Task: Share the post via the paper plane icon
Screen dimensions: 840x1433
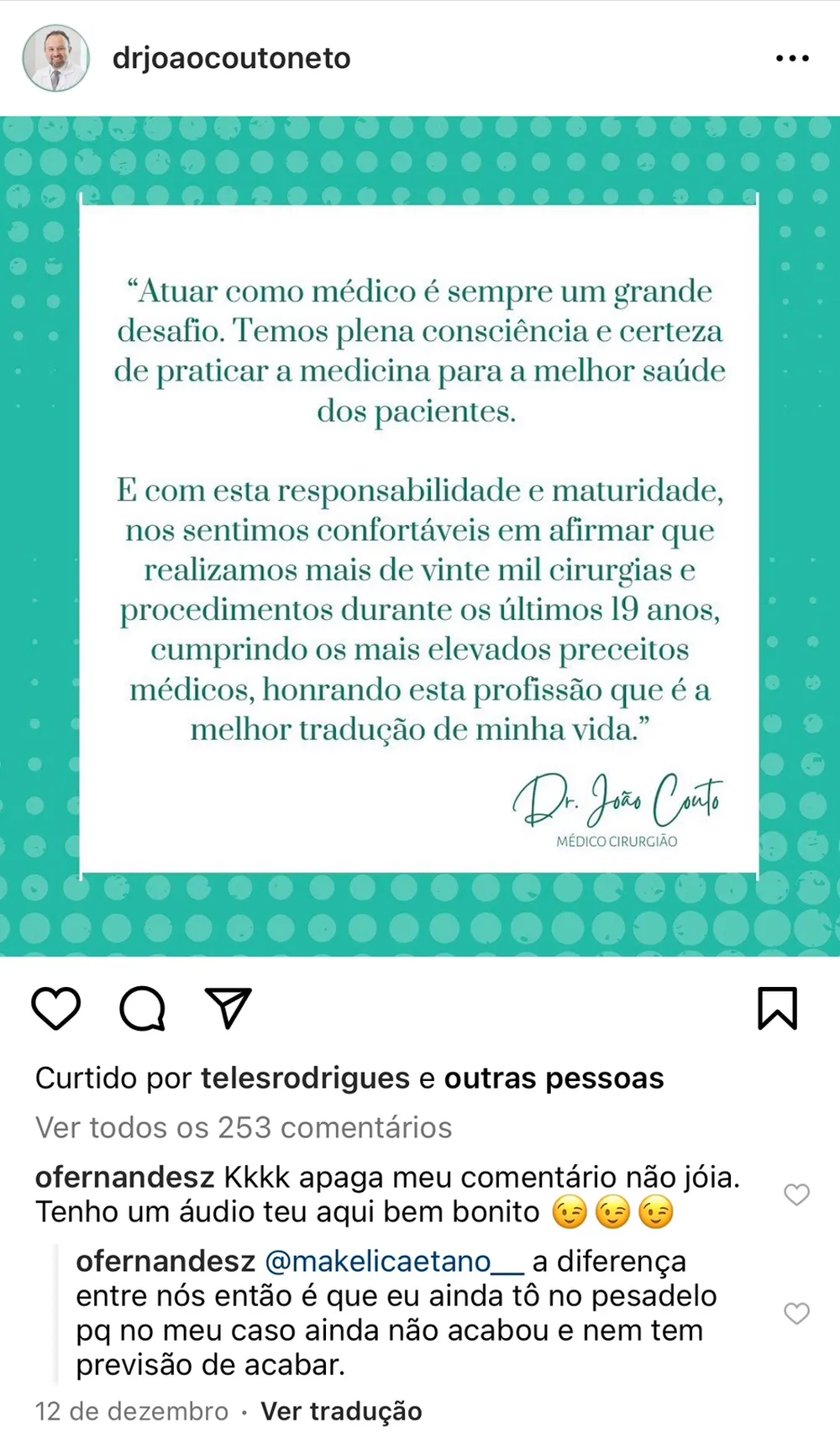Action: click(x=228, y=1007)
